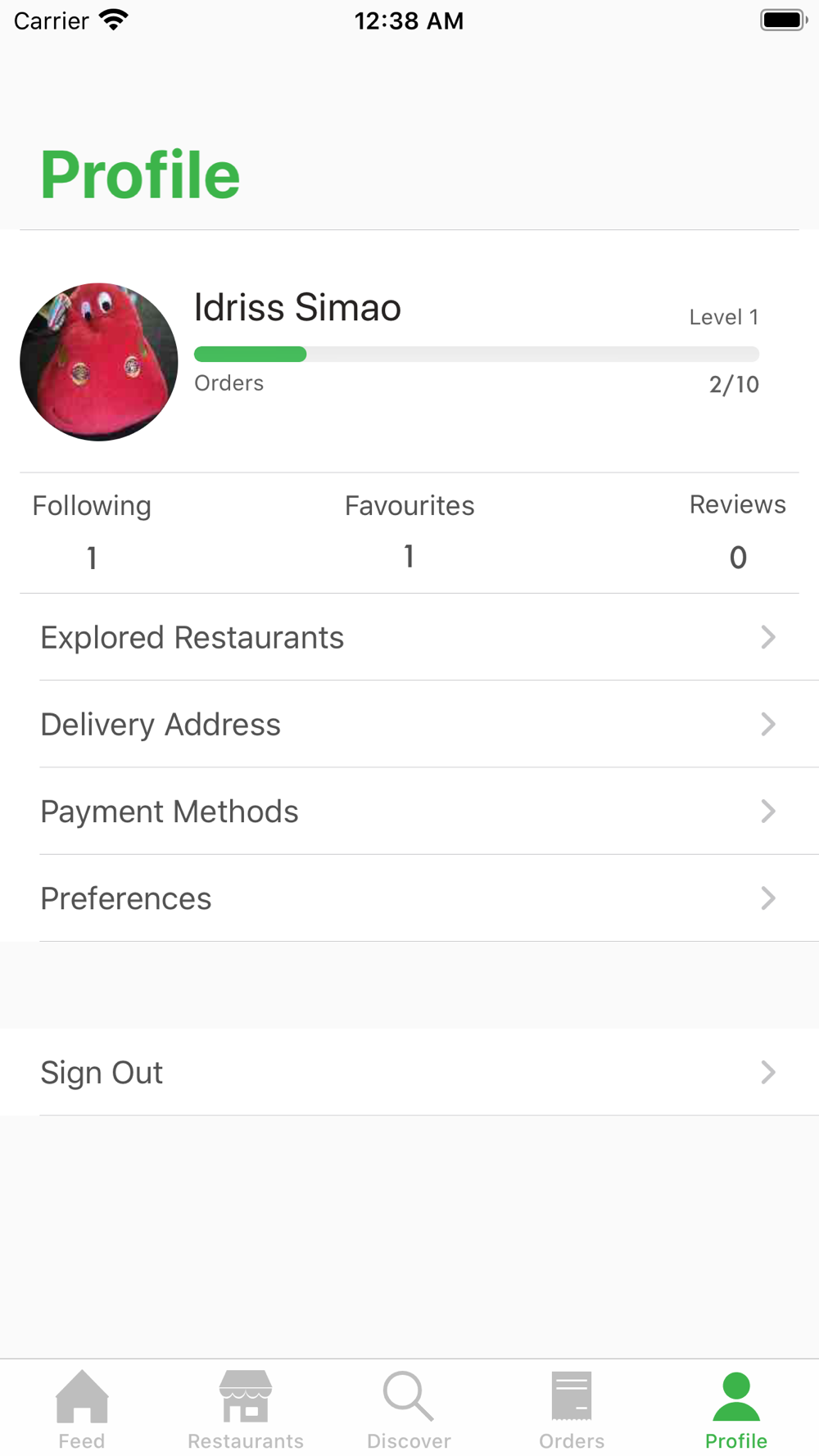
Task: Switch to the Feed tab
Action: point(82,1409)
